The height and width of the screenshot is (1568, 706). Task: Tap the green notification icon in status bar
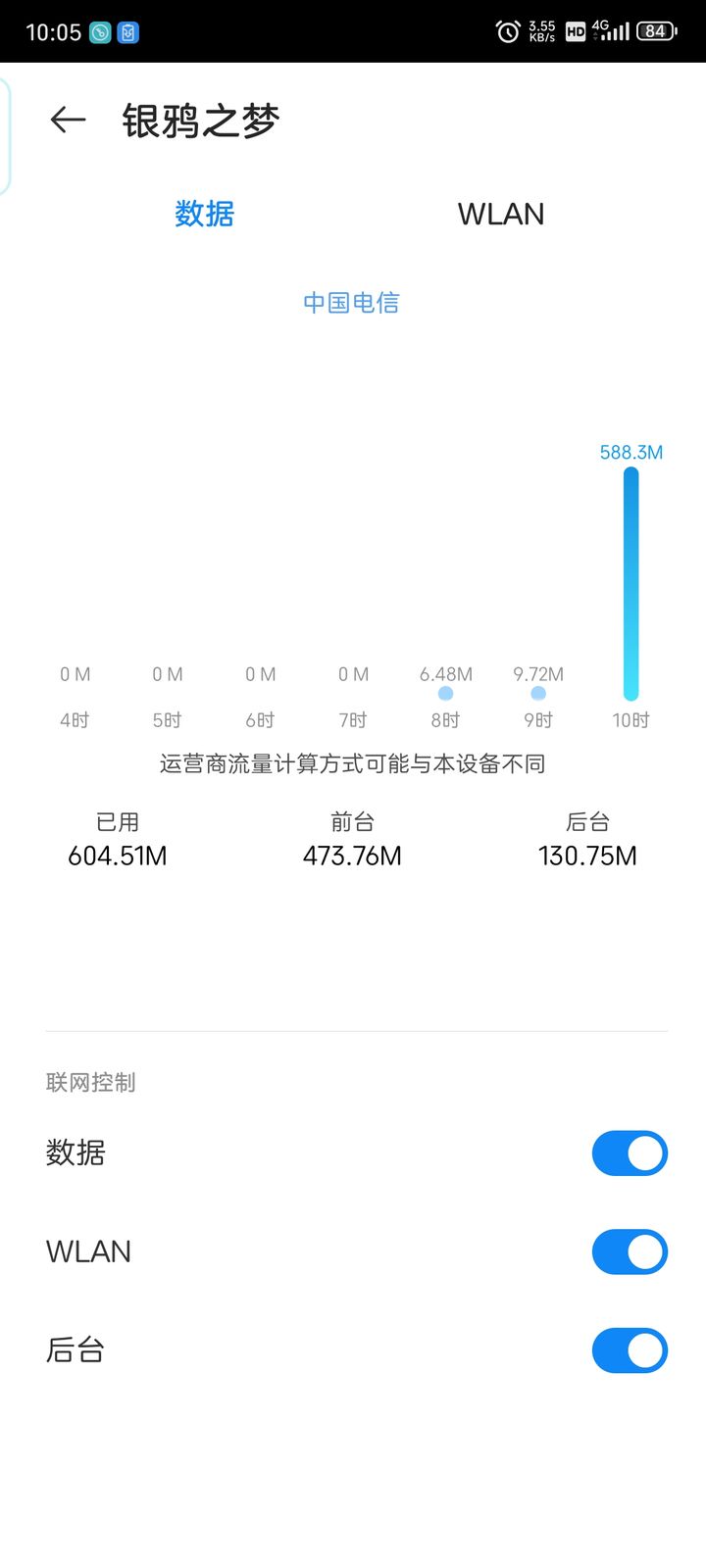[98, 31]
